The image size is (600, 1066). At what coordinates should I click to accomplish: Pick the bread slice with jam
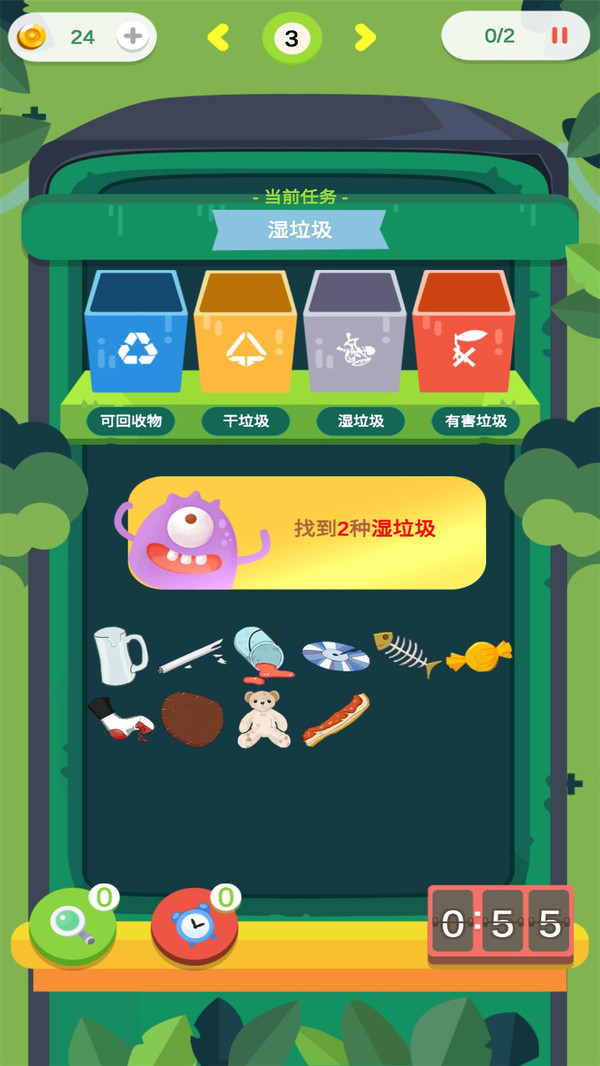tap(336, 718)
